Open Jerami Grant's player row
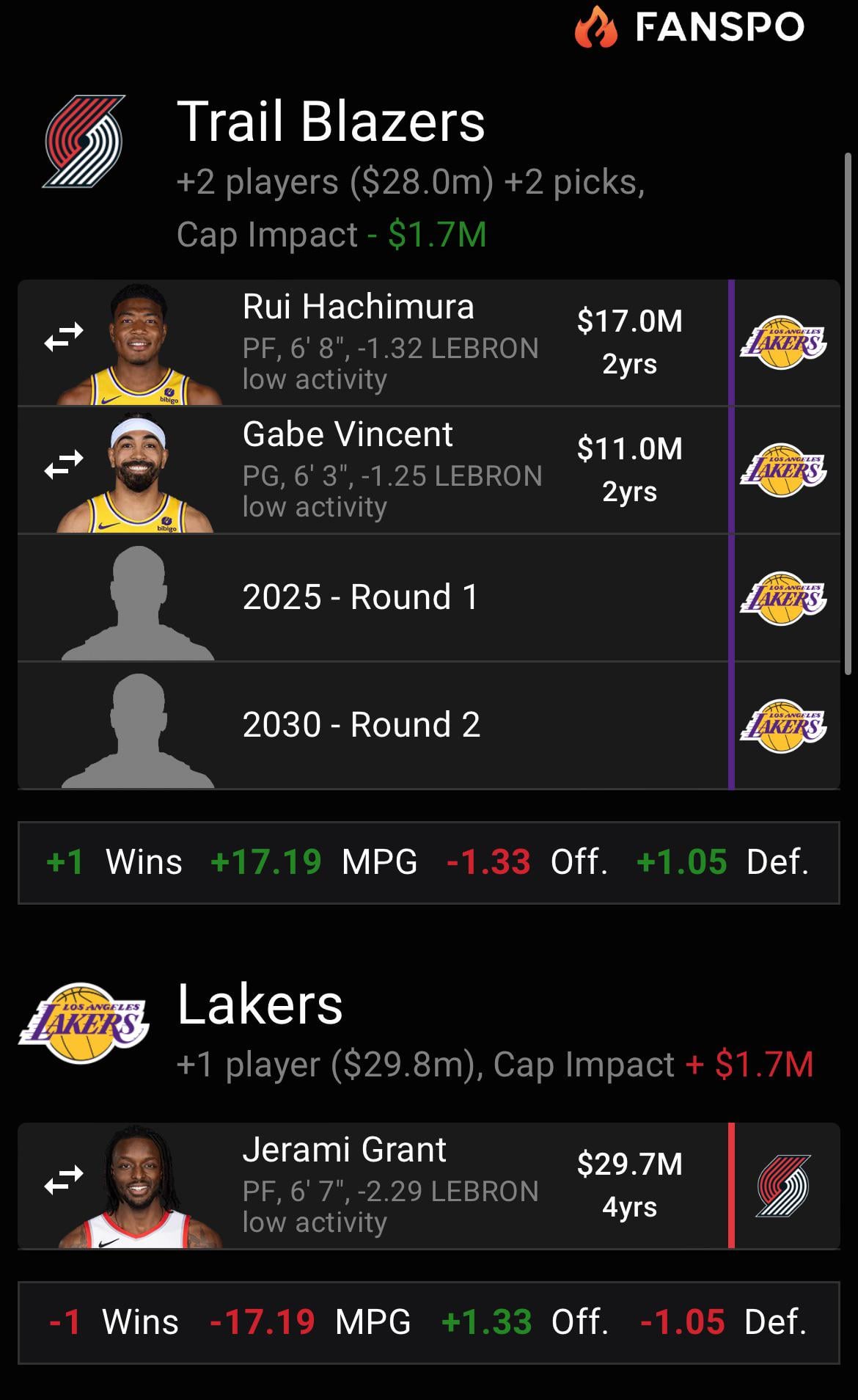858x1400 pixels. click(x=429, y=1186)
